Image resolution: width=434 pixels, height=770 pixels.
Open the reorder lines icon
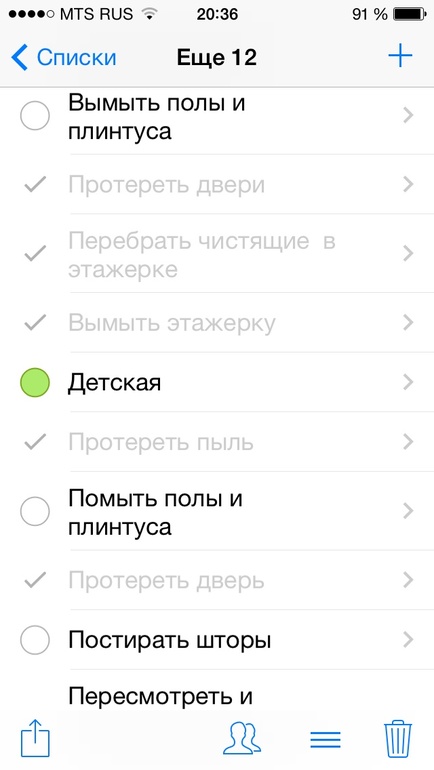point(325,739)
